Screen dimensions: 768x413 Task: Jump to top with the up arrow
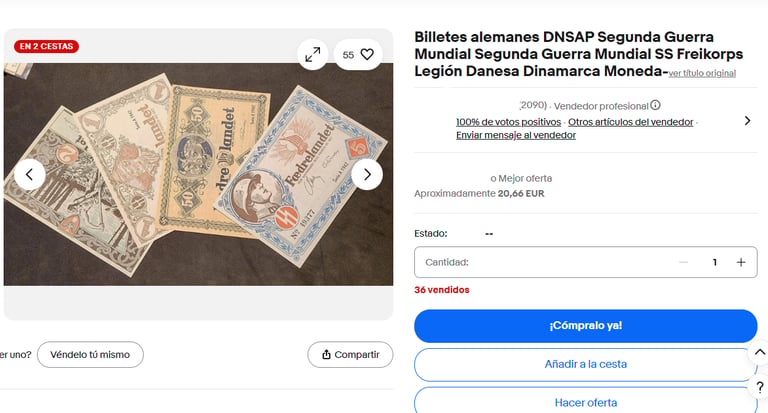click(x=759, y=352)
